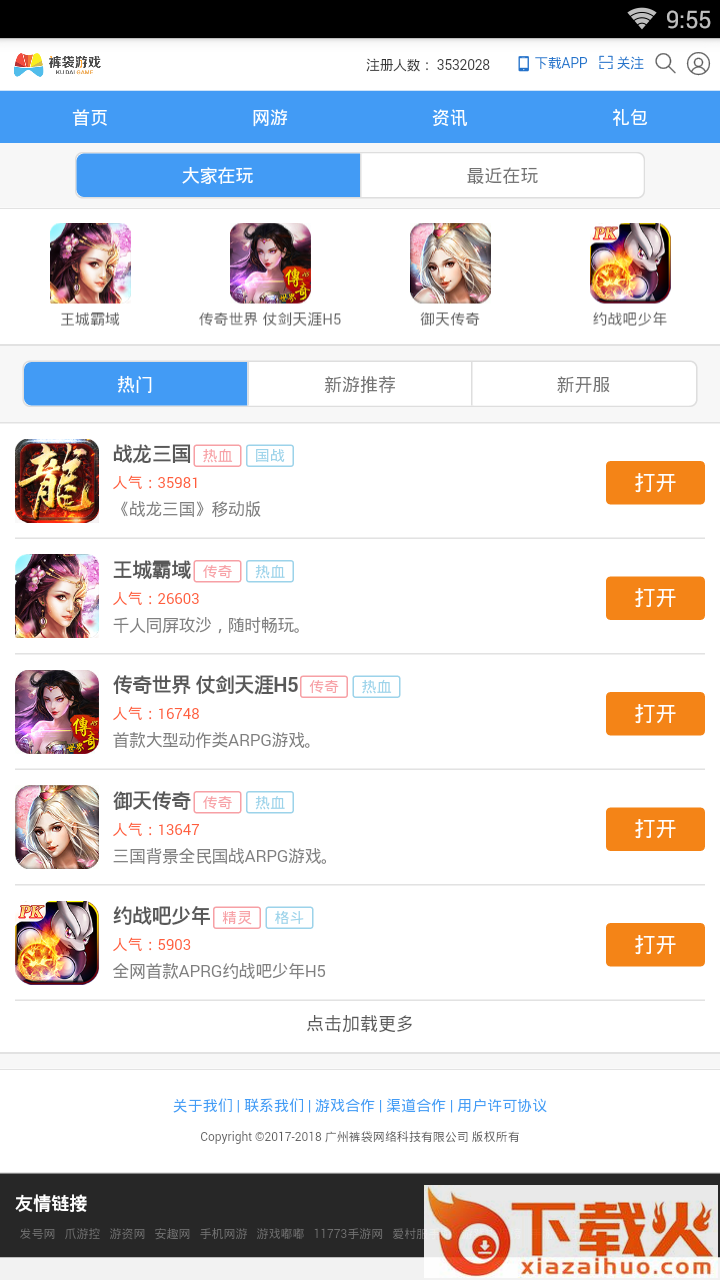Tap the phone icon beside 下载APP
This screenshot has height=1280, width=720.
(522, 62)
